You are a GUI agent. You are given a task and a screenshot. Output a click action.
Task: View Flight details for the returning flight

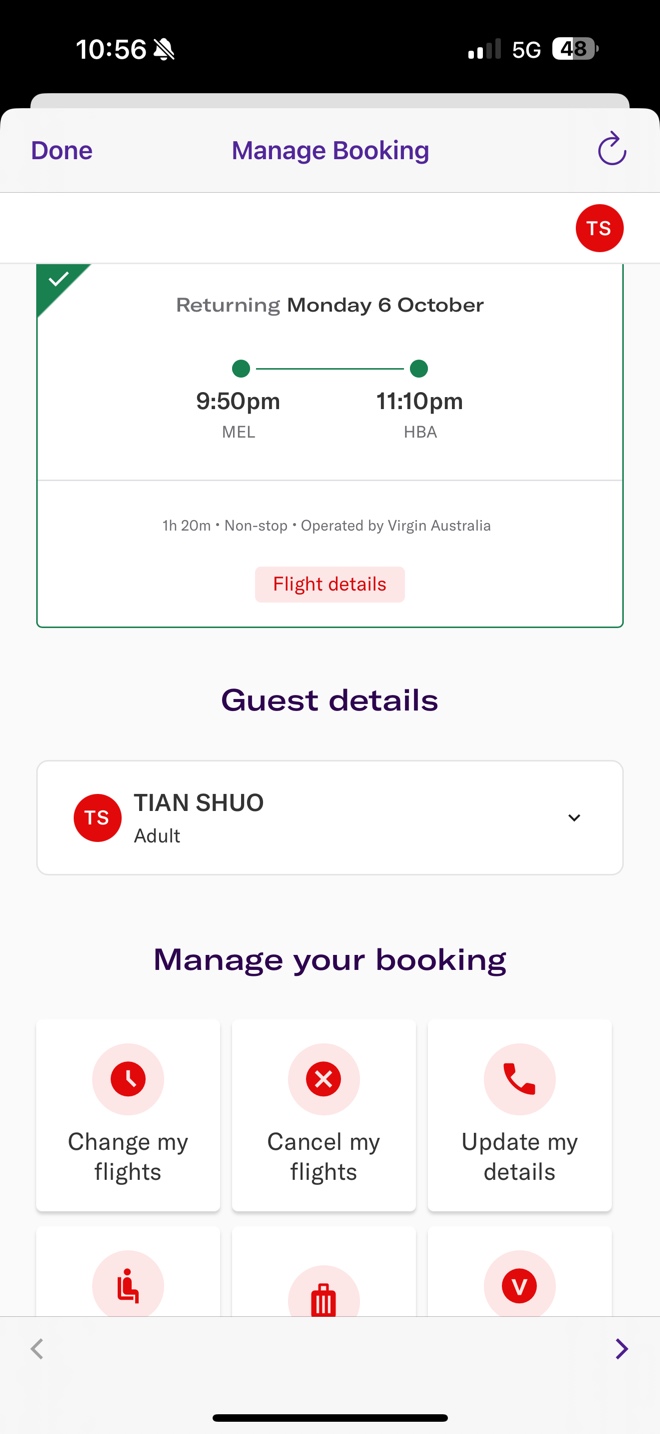coord(329,585)
